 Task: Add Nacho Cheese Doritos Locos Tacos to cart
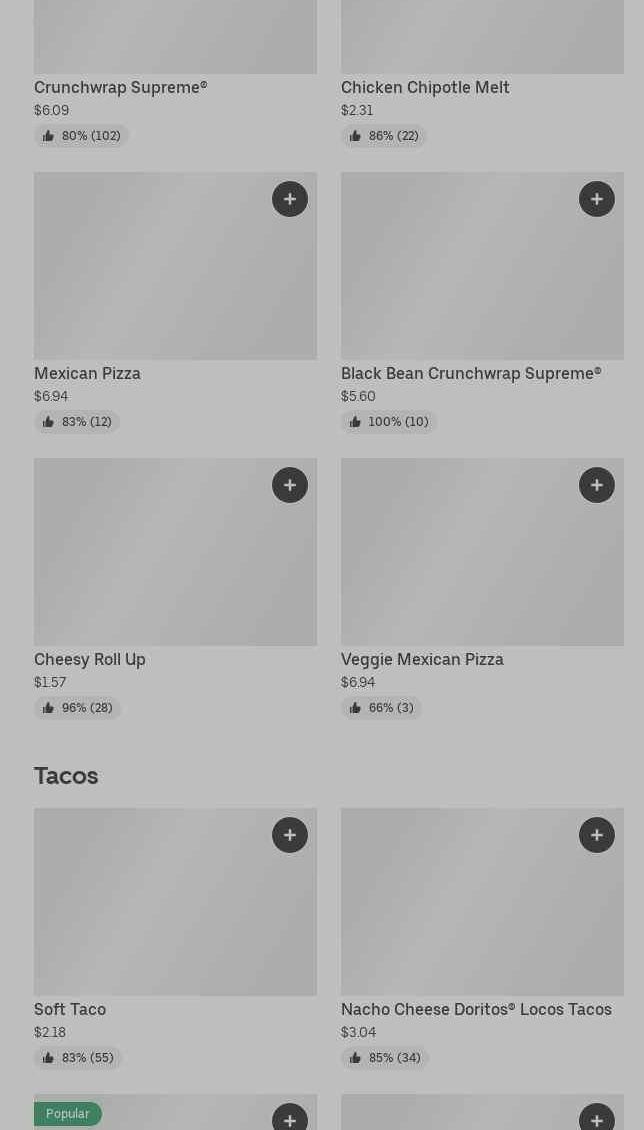tap(597, 835)
